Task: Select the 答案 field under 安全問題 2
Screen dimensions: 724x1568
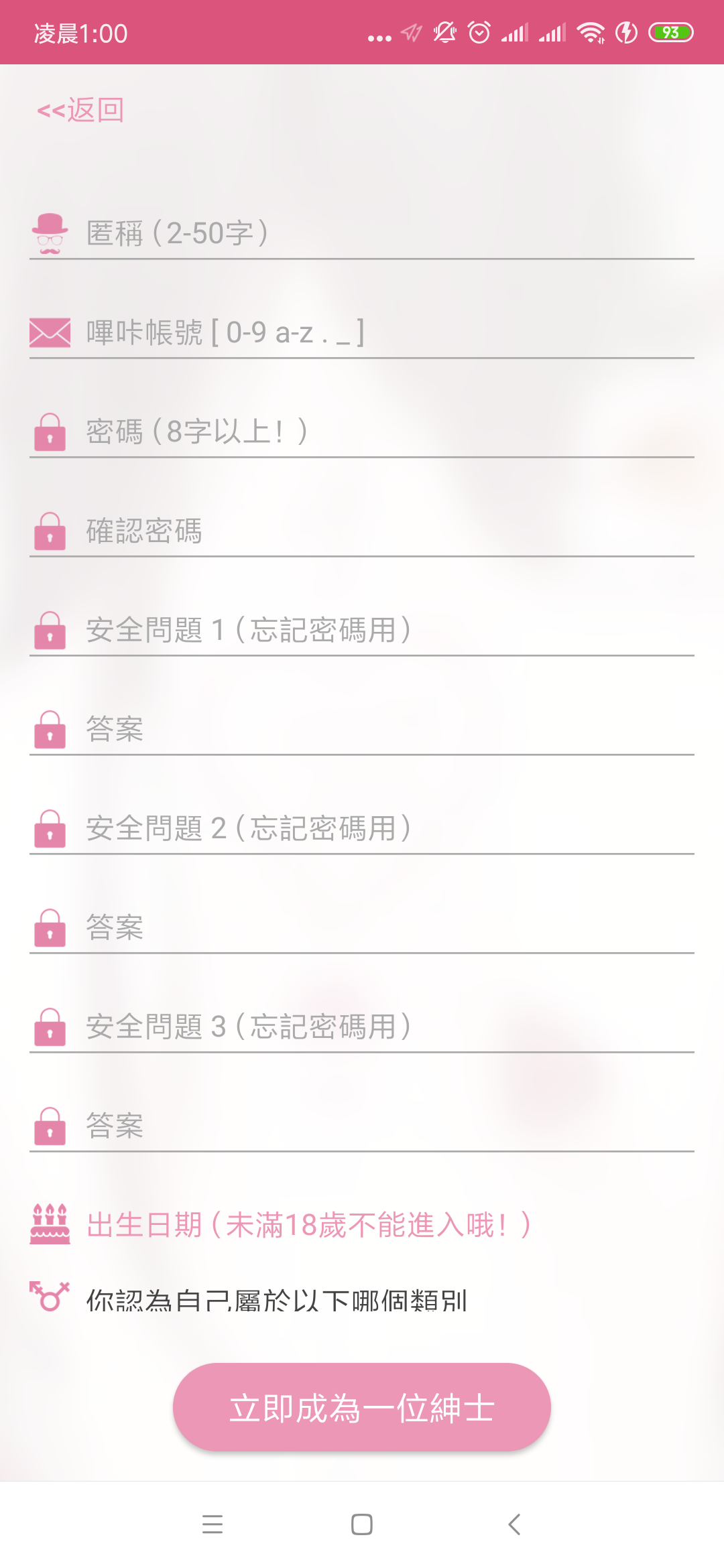Action: [389, 927]
